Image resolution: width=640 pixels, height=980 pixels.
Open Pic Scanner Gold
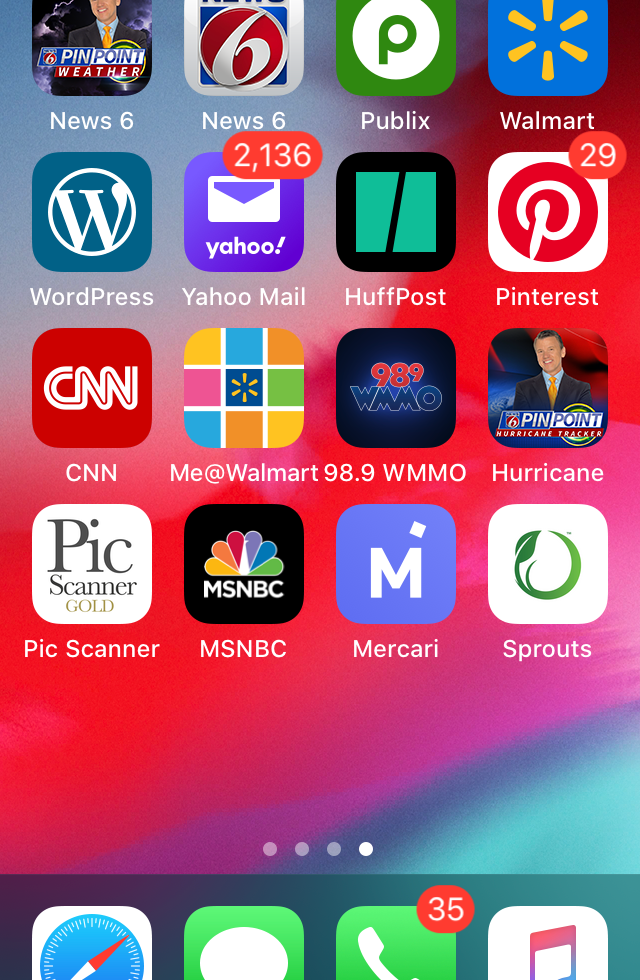tap(92, 564)
